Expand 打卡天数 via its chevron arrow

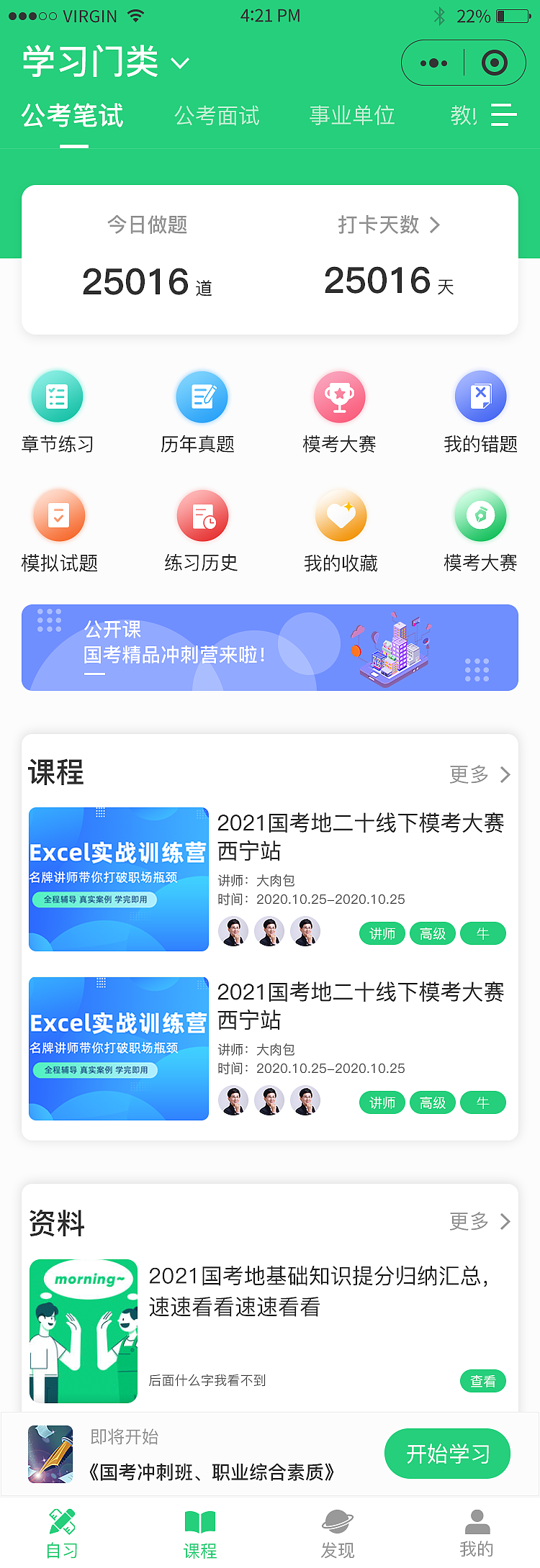point(435,225)
